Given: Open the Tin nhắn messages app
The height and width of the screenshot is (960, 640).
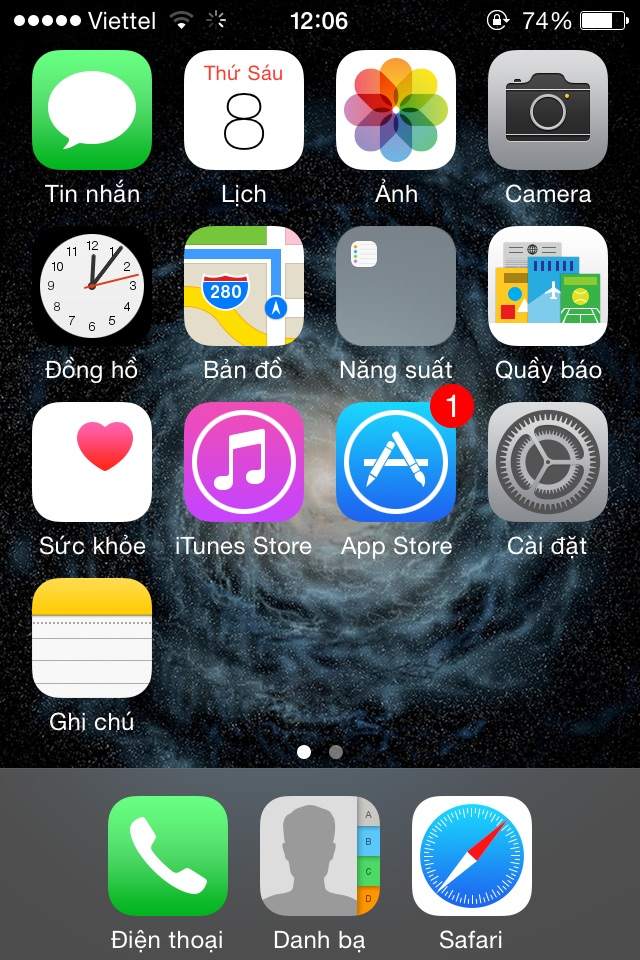Looking at the screenshot, I should point(92,110).
